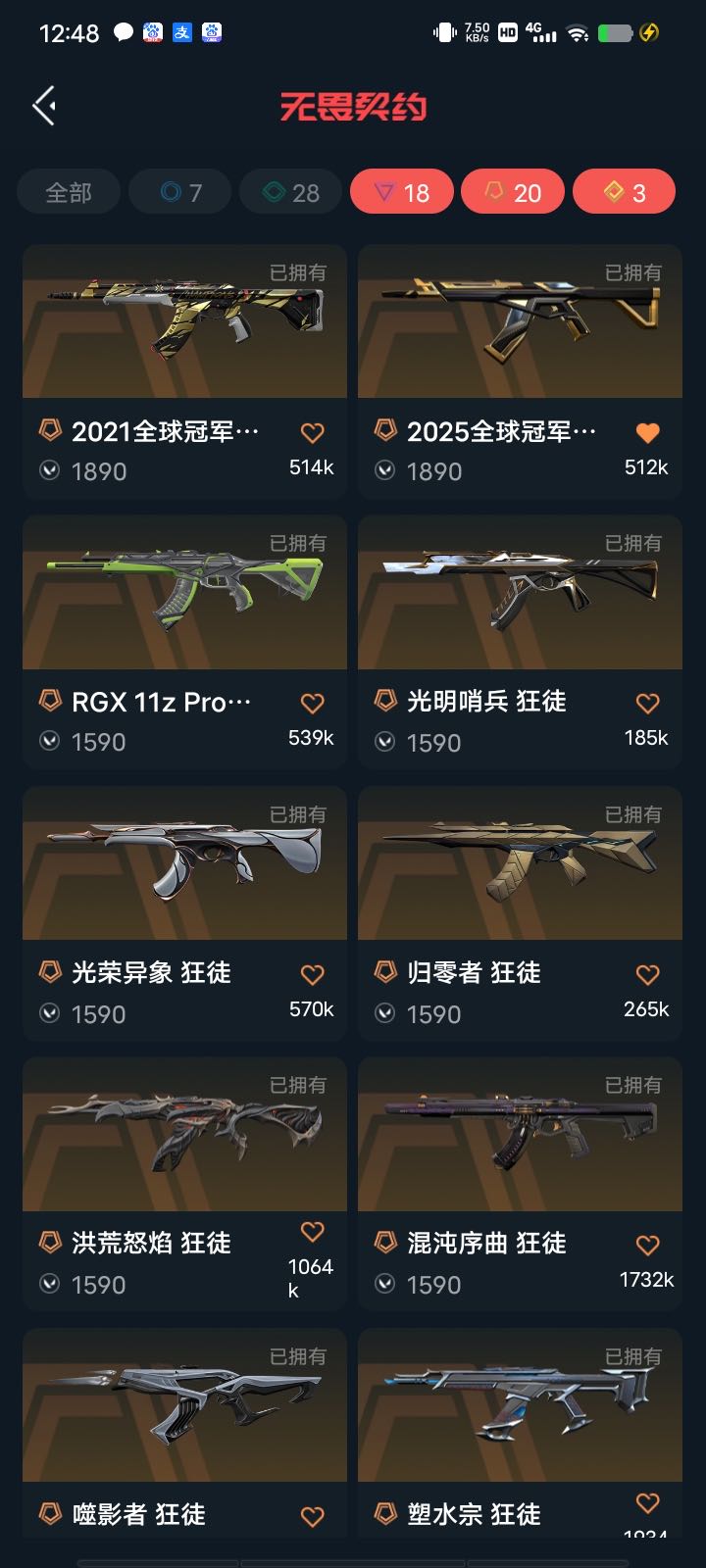Select the 全部 filter chip

[69, 192]
